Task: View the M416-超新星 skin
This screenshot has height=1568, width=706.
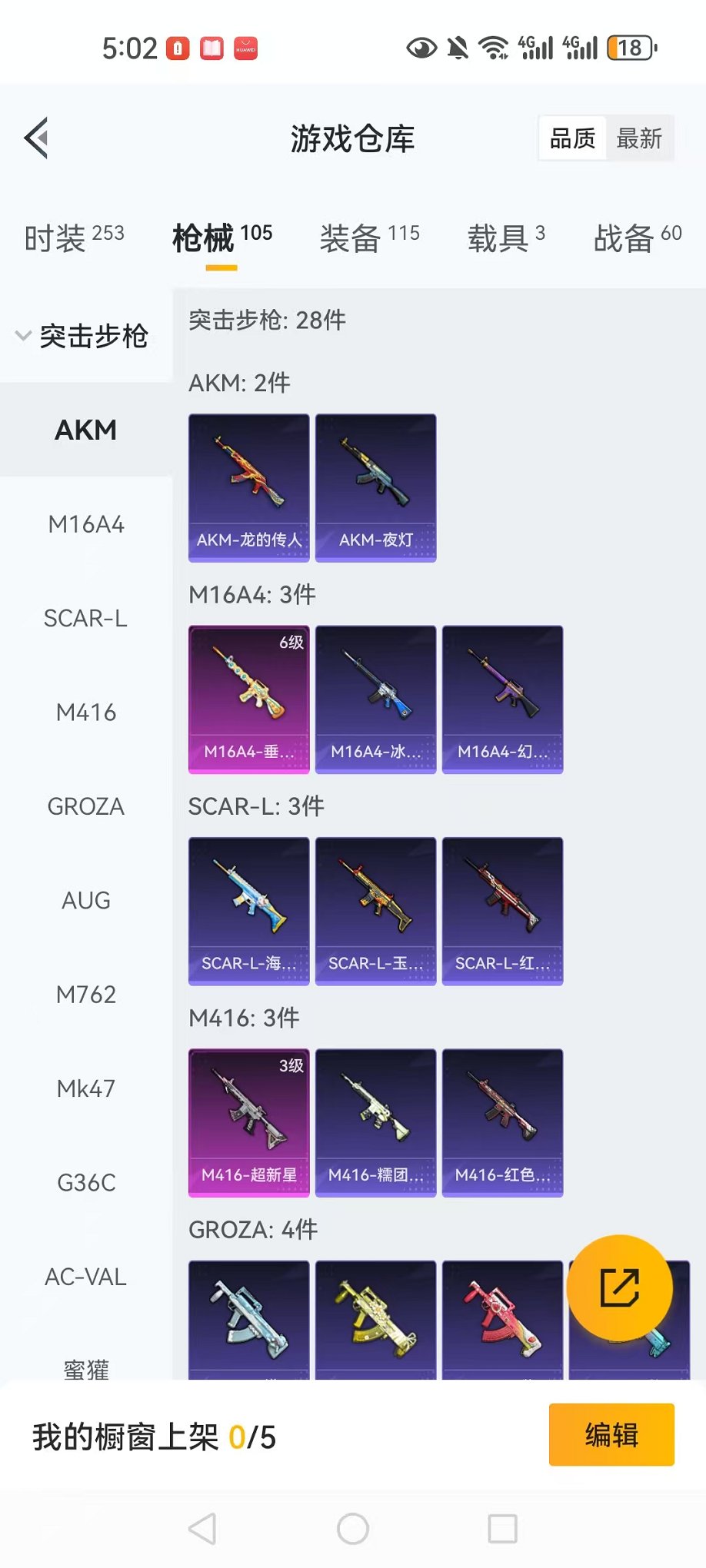Action: (x=248, y=1122)
